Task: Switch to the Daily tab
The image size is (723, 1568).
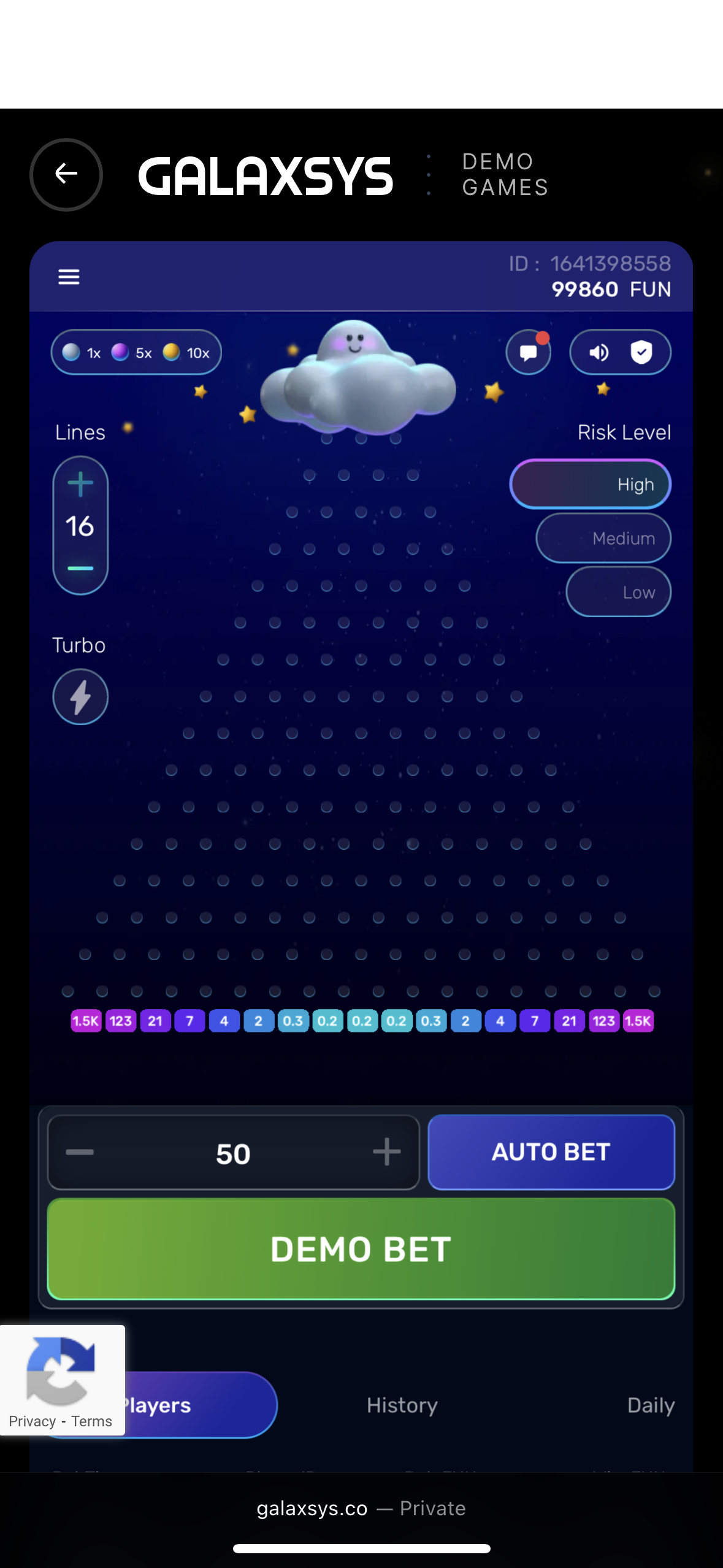Action: (x=650, y=1405)
